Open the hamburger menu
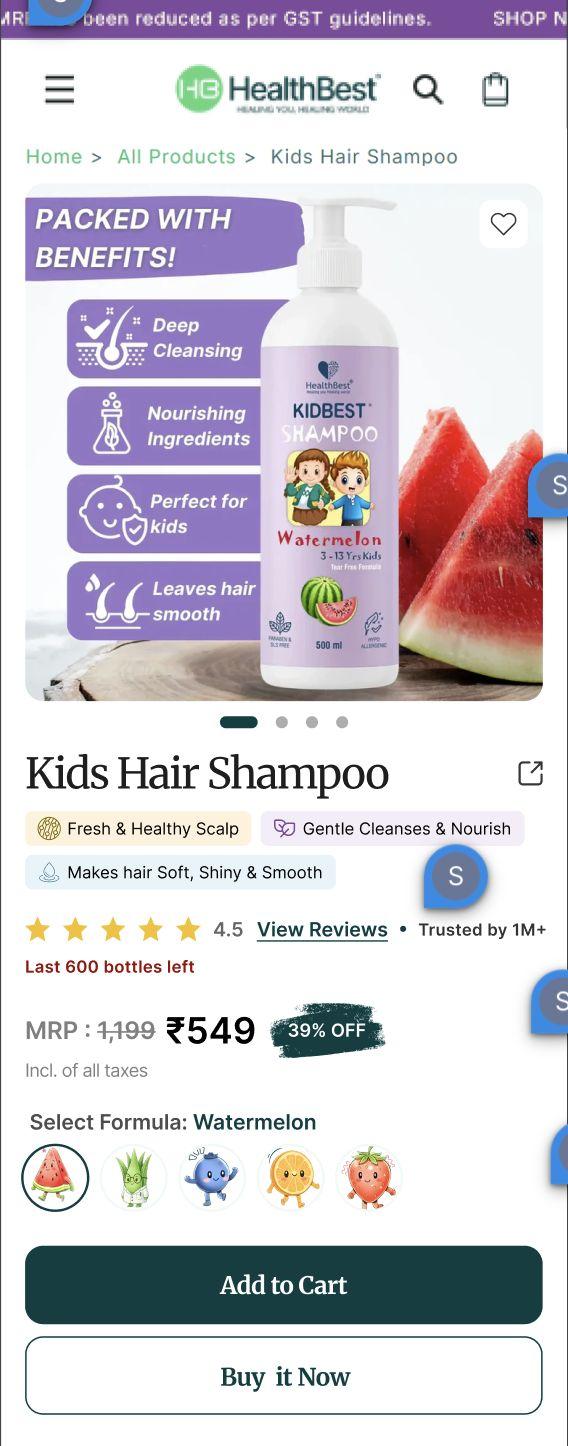 point(59,90)
